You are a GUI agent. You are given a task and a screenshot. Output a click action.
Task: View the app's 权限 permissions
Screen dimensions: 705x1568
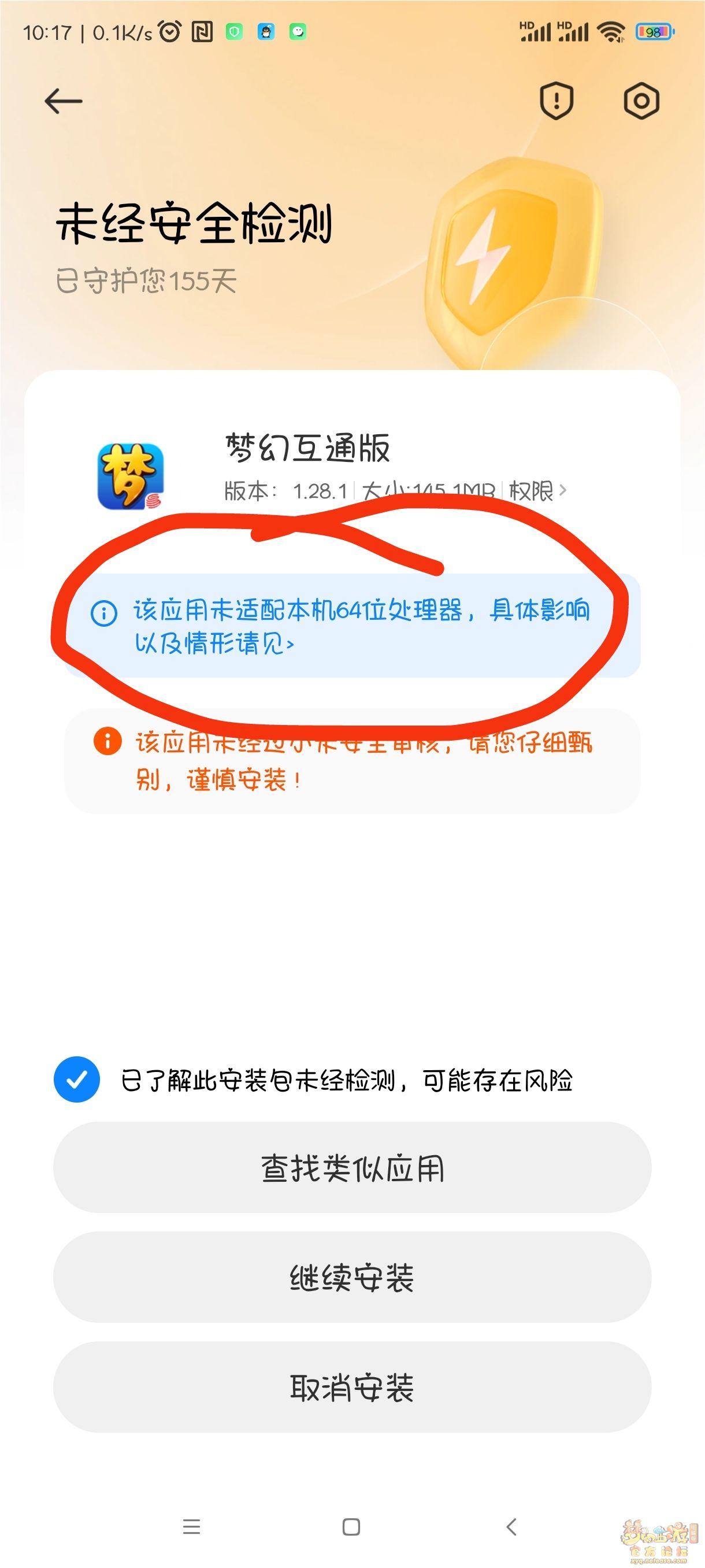536,491
